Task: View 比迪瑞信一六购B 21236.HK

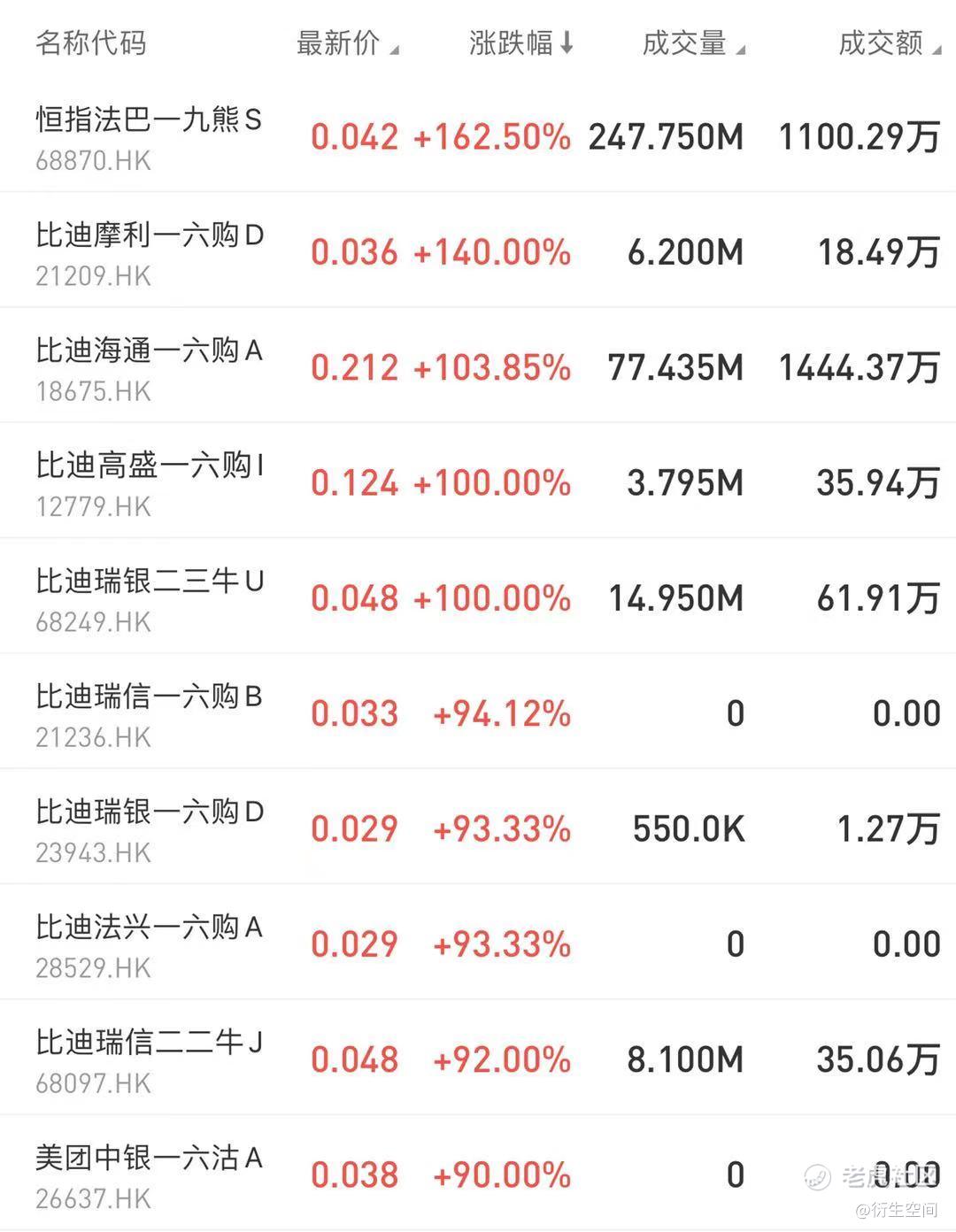Action: tap(150, 714)
